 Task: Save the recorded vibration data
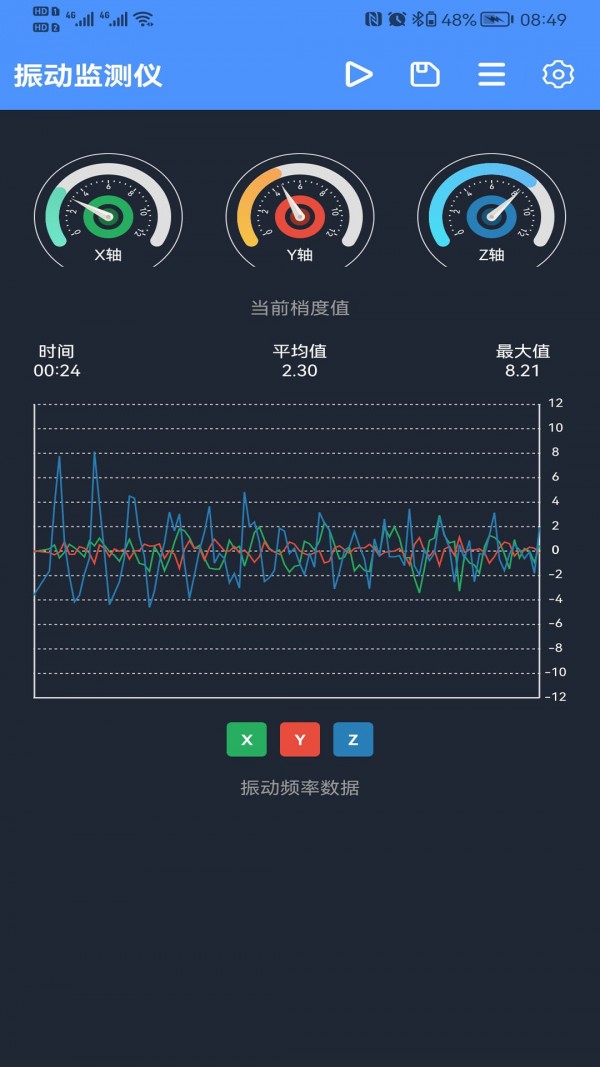(425, 75)
